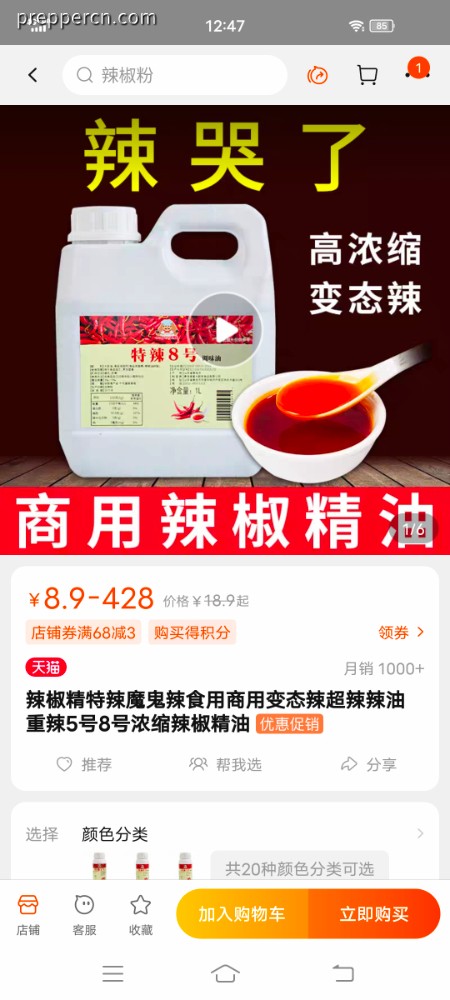450x1000 pixels.
Task: Tap 立即购买 to buy now
Action: [374, 914]
